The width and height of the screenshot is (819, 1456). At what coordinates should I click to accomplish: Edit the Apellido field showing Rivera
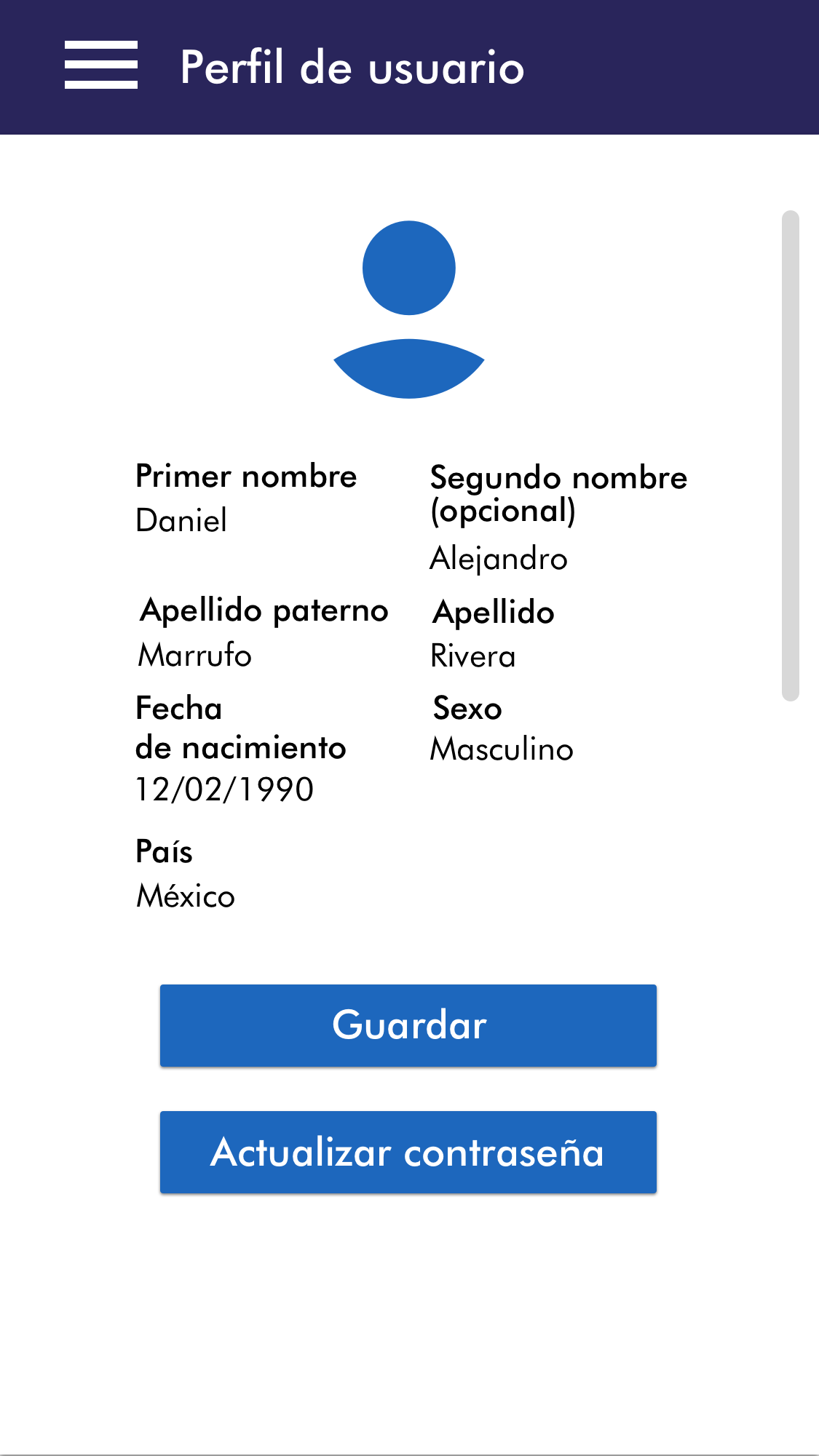(473, 656)
